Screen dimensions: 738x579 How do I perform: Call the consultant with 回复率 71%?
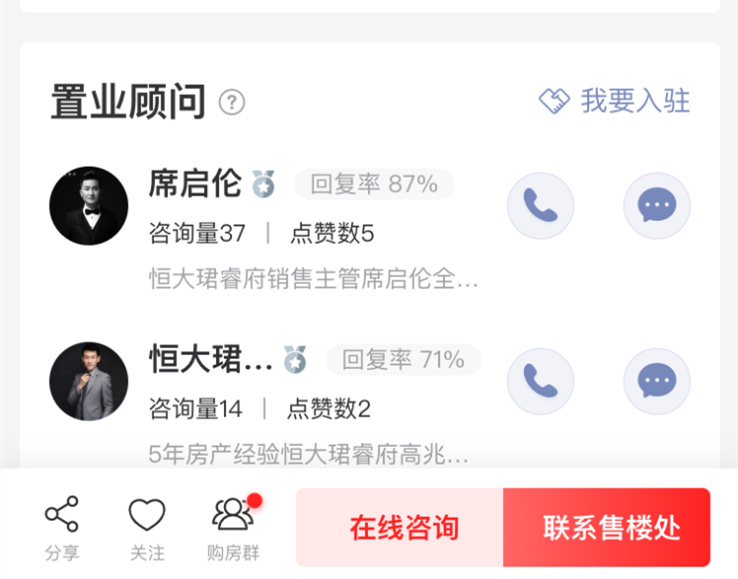click(x=540, y=381)
